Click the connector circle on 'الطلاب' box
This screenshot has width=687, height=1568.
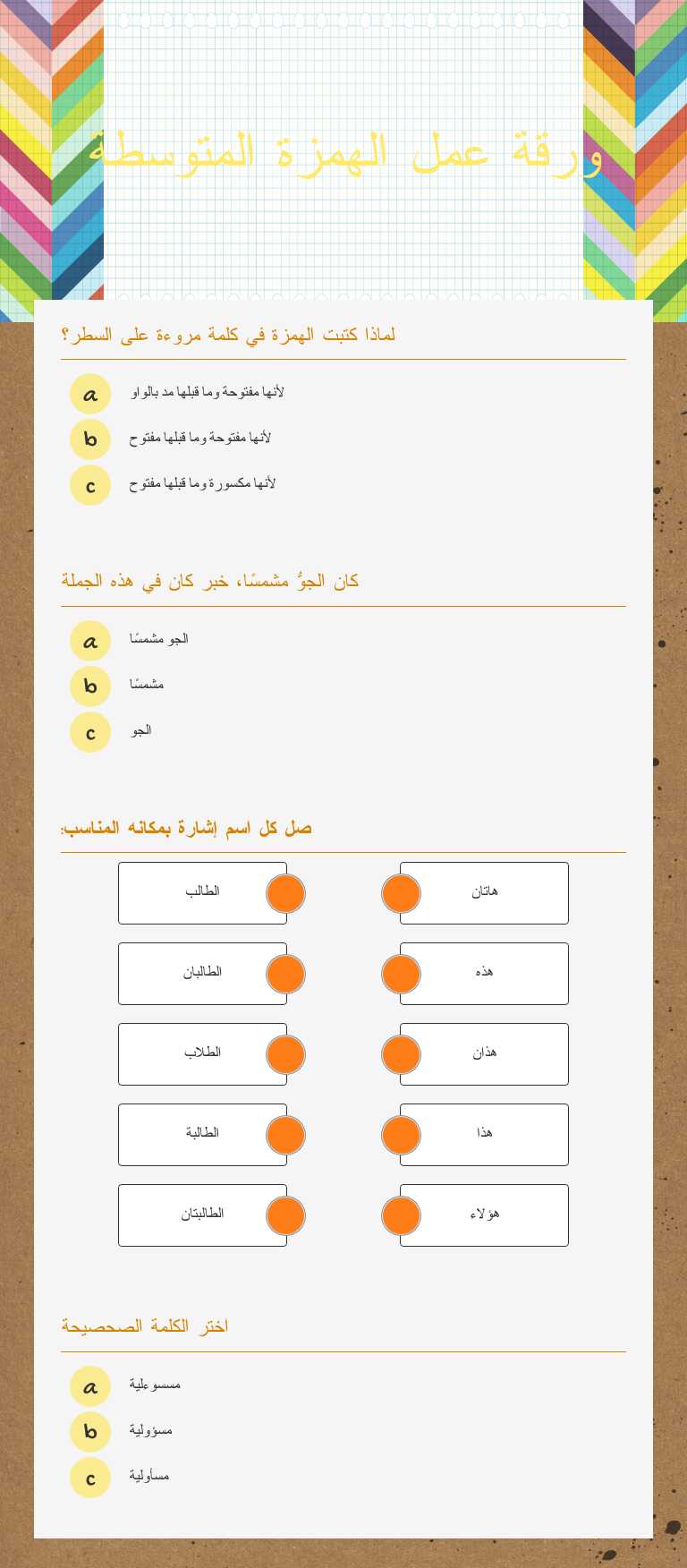pyautogui.click(x=285, y=1053)
